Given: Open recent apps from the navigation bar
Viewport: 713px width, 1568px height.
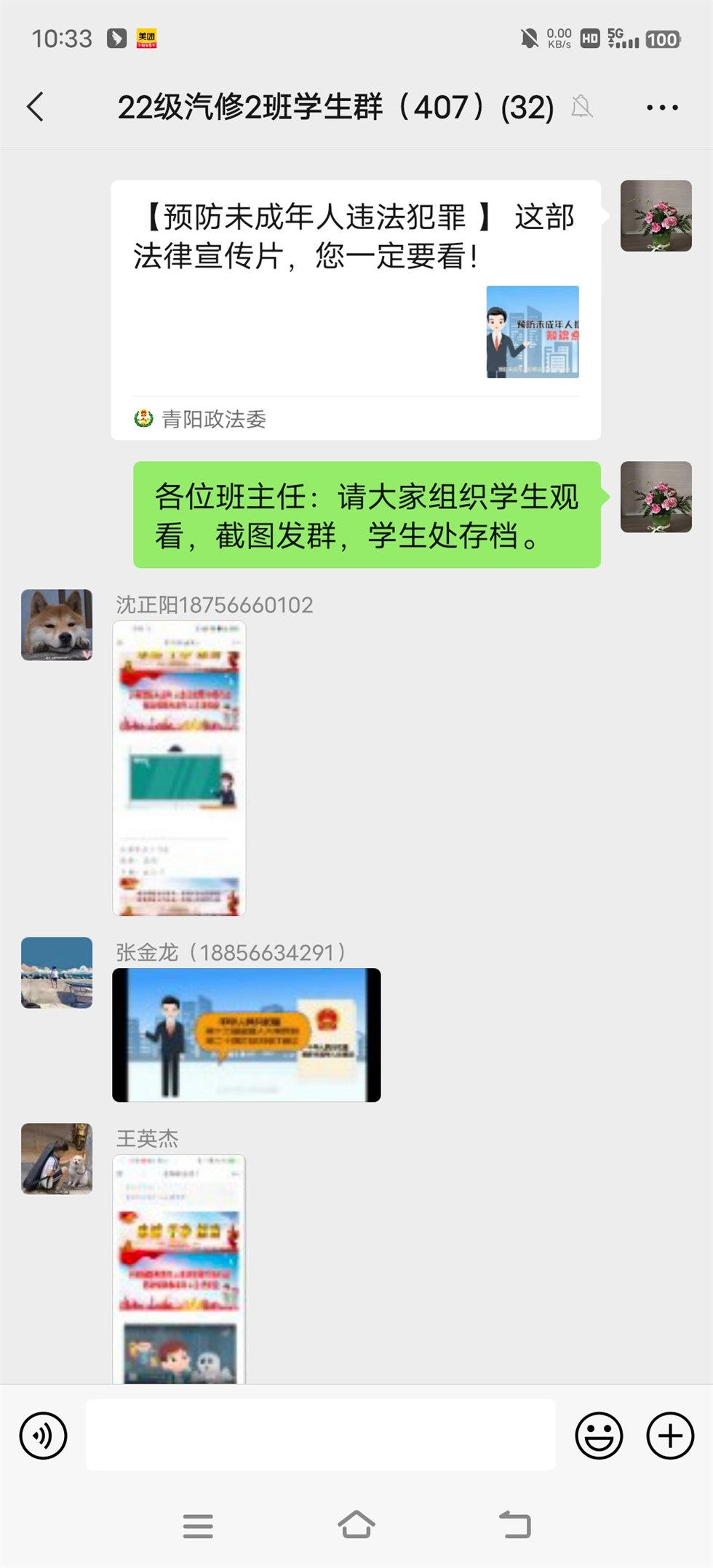Looking at the screenshot, I should (x=198, y=1525).
